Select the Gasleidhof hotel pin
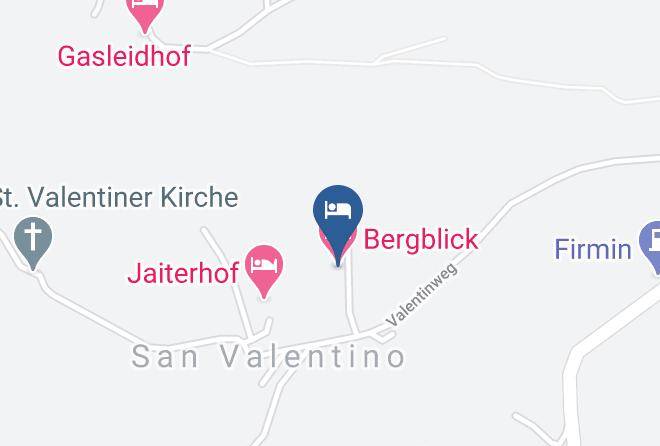Screen dimensions: 660x446 pyautogui.click(x=143, y=12)
